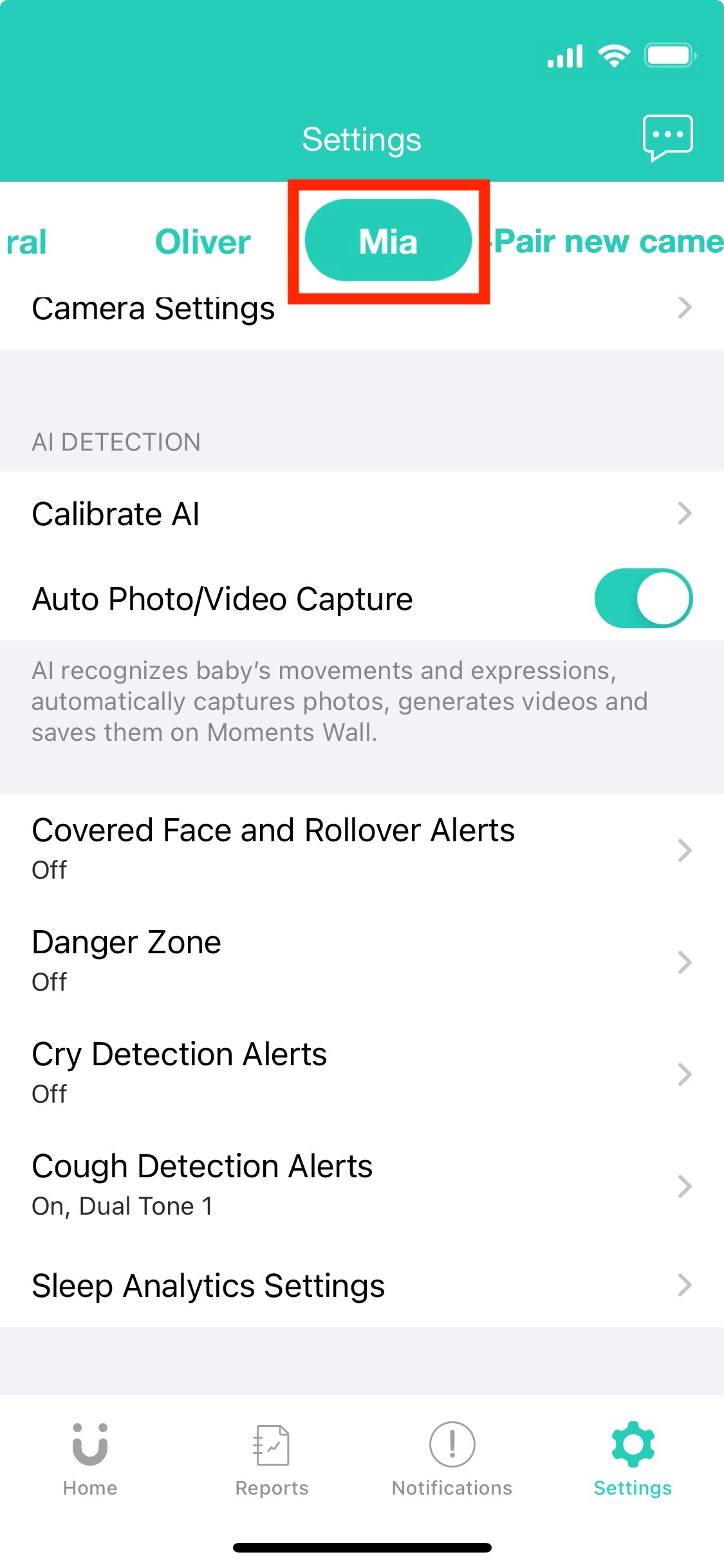Open Cough Detection Alerts
Image resolution: width=724 pixels, height=1568 pixels.
point(360,1184)
